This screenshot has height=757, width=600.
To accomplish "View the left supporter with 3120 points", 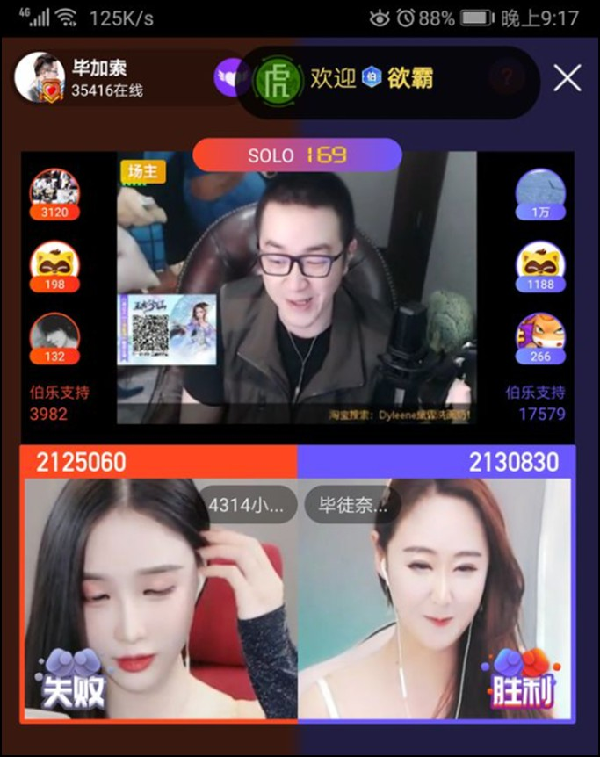I will 54,190.
